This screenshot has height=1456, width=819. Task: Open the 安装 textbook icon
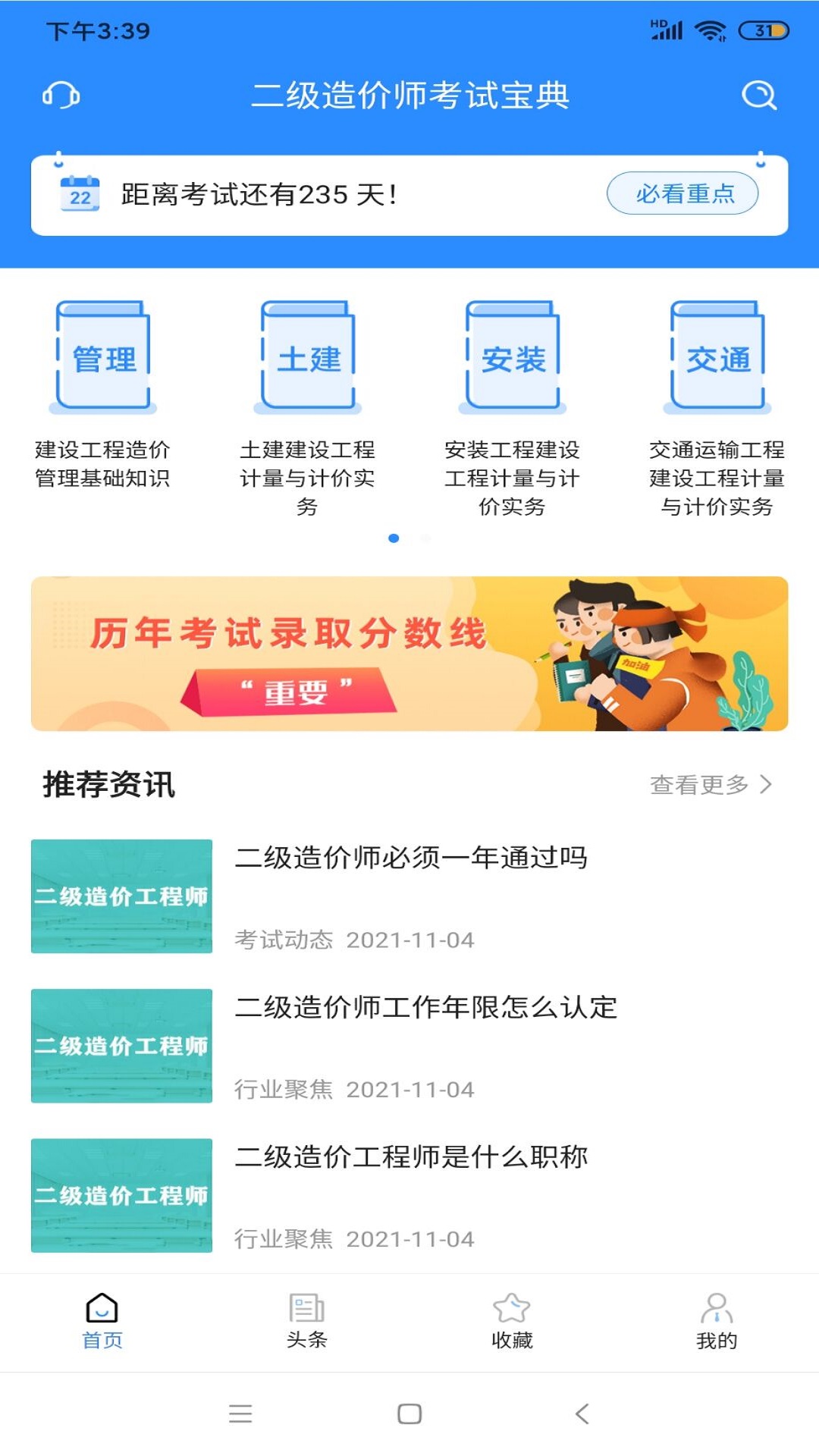click(x=512, y=356)
